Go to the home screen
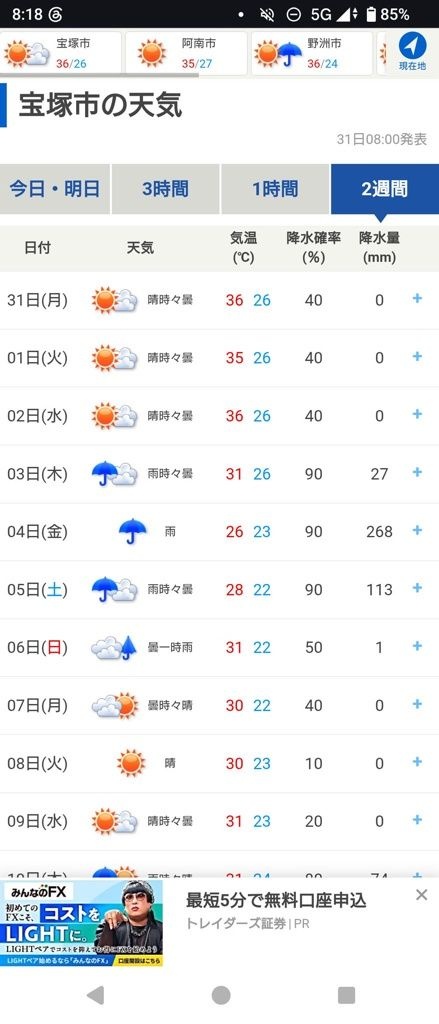The height and width of the screenshot is (1024, 439). point(221,995)
